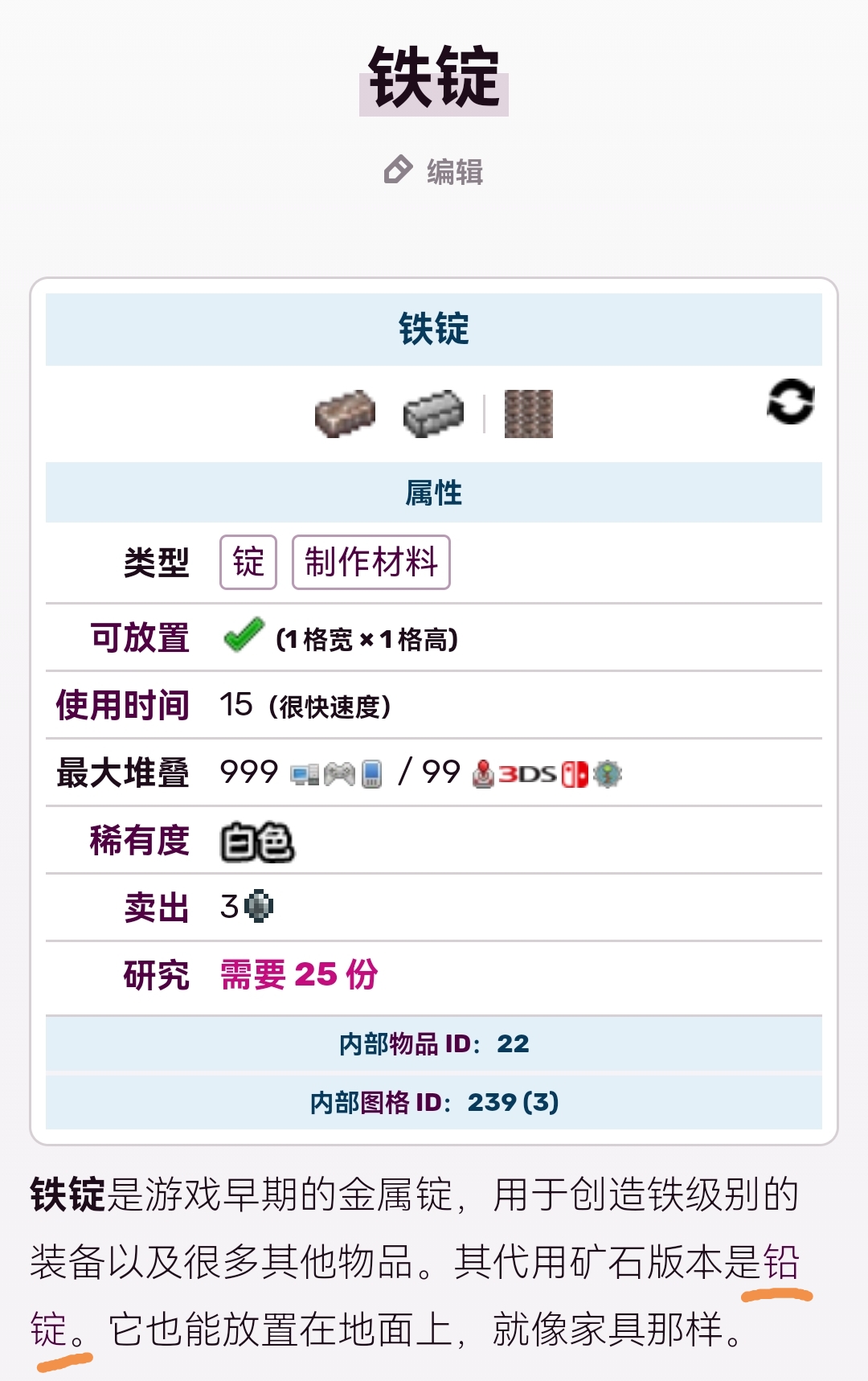Tap the refresh arrows icon in infobox
This screenshot has height=1381, width=868.
tap(791, 401)
